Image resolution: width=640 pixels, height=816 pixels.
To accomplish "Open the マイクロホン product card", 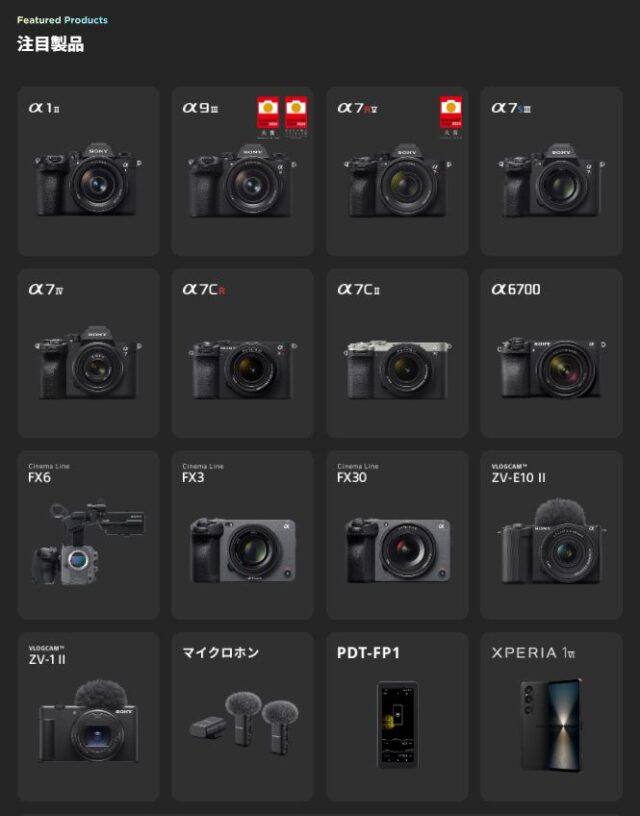I will 242,716.
